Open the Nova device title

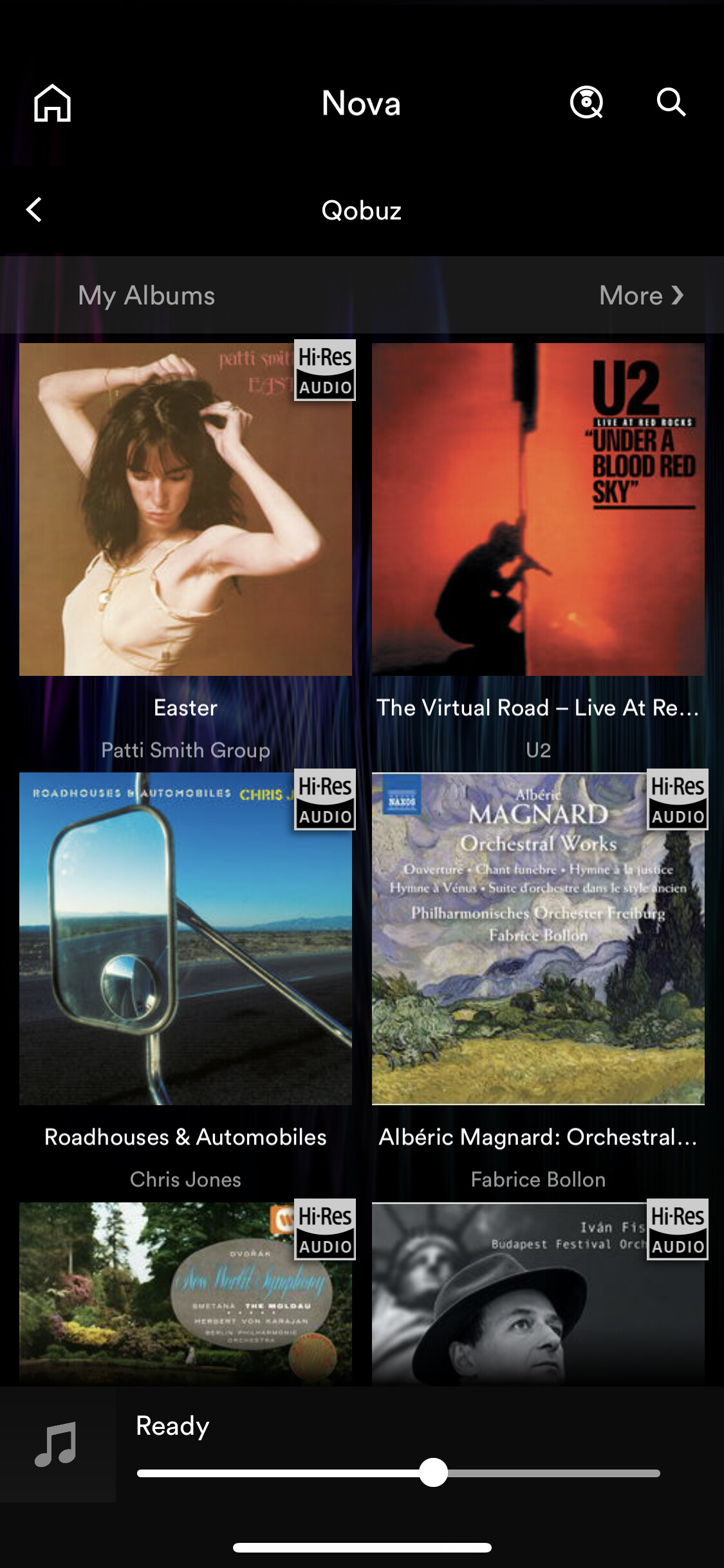click(360, 103)
